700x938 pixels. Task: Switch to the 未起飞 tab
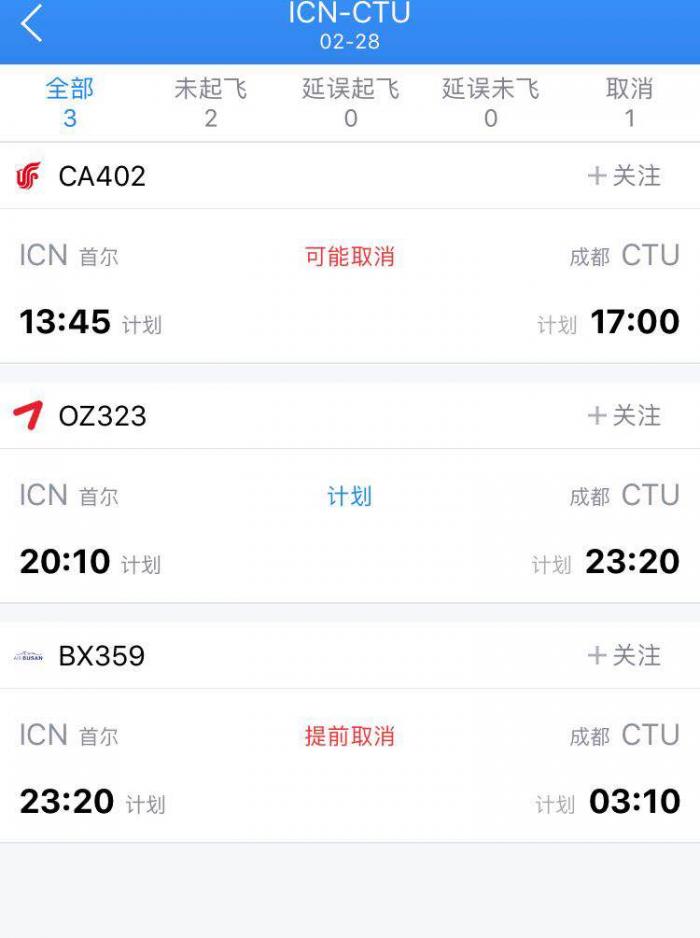[210, 102]
